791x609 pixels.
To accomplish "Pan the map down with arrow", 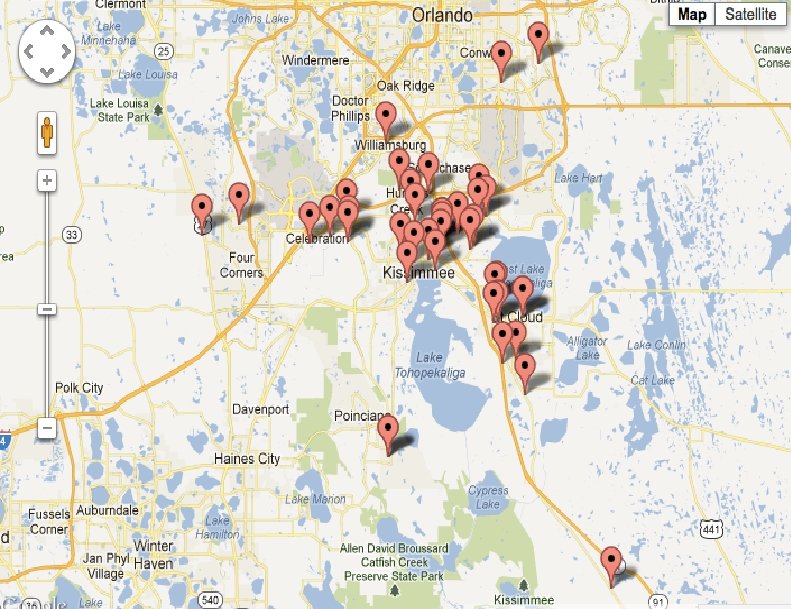I will pyautogui.click(x=47, y=71).
